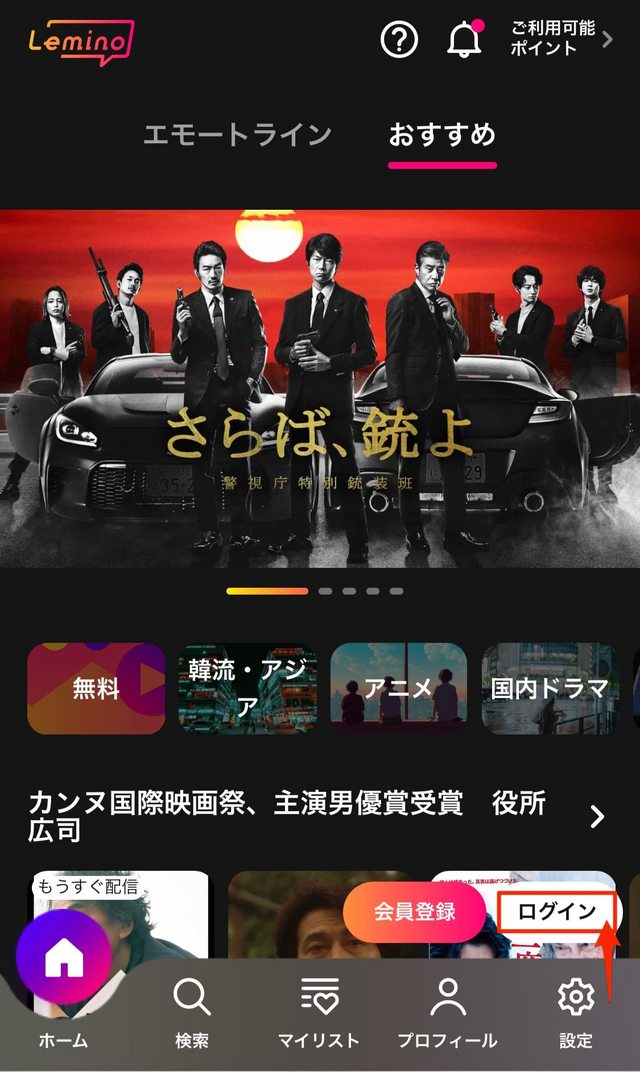
Task: Browse the 無料 category
Action: click(96, 688)
